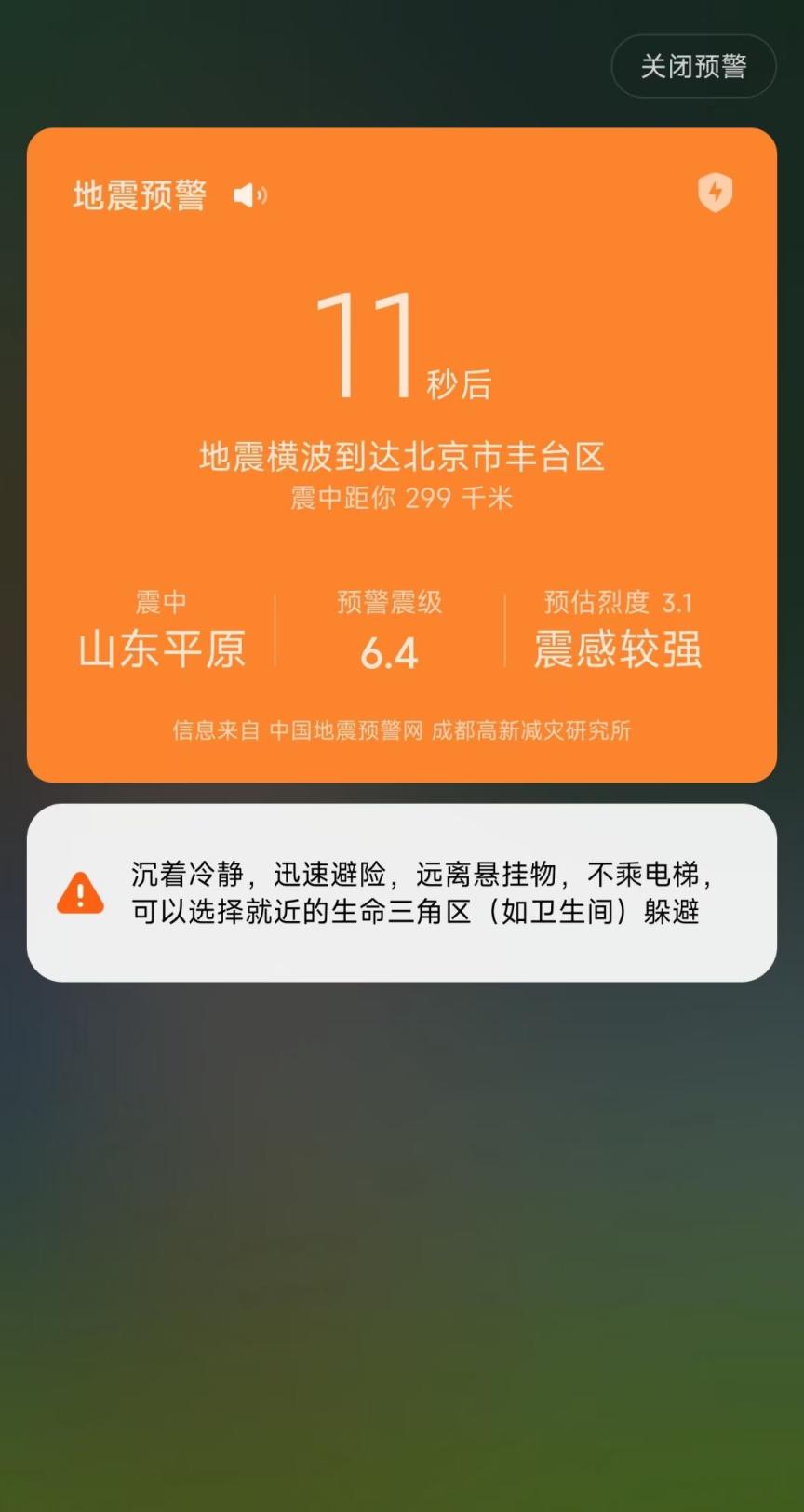
Task: Open the lightning shield icon
Action: [x=715, y=193]
